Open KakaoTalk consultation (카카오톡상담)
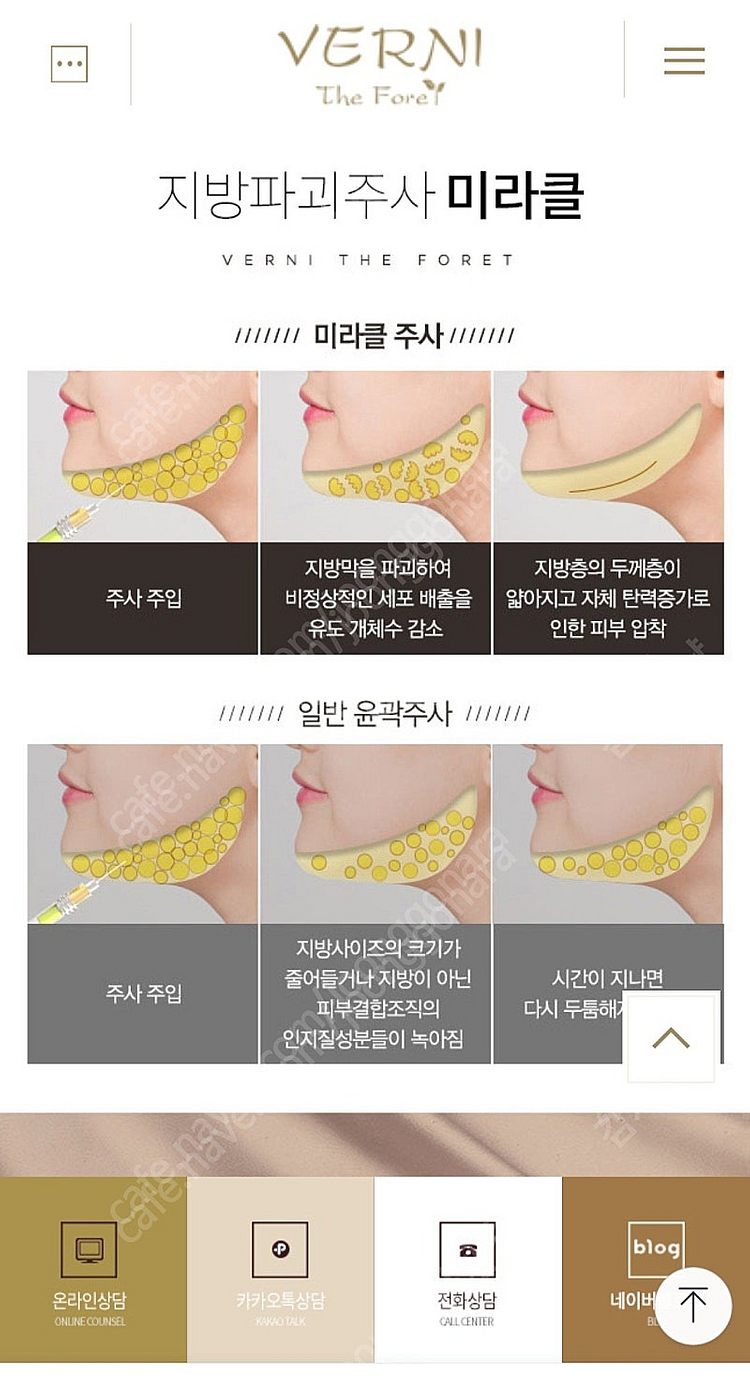The image size is (750, 1377). (x=280, y=1270)
